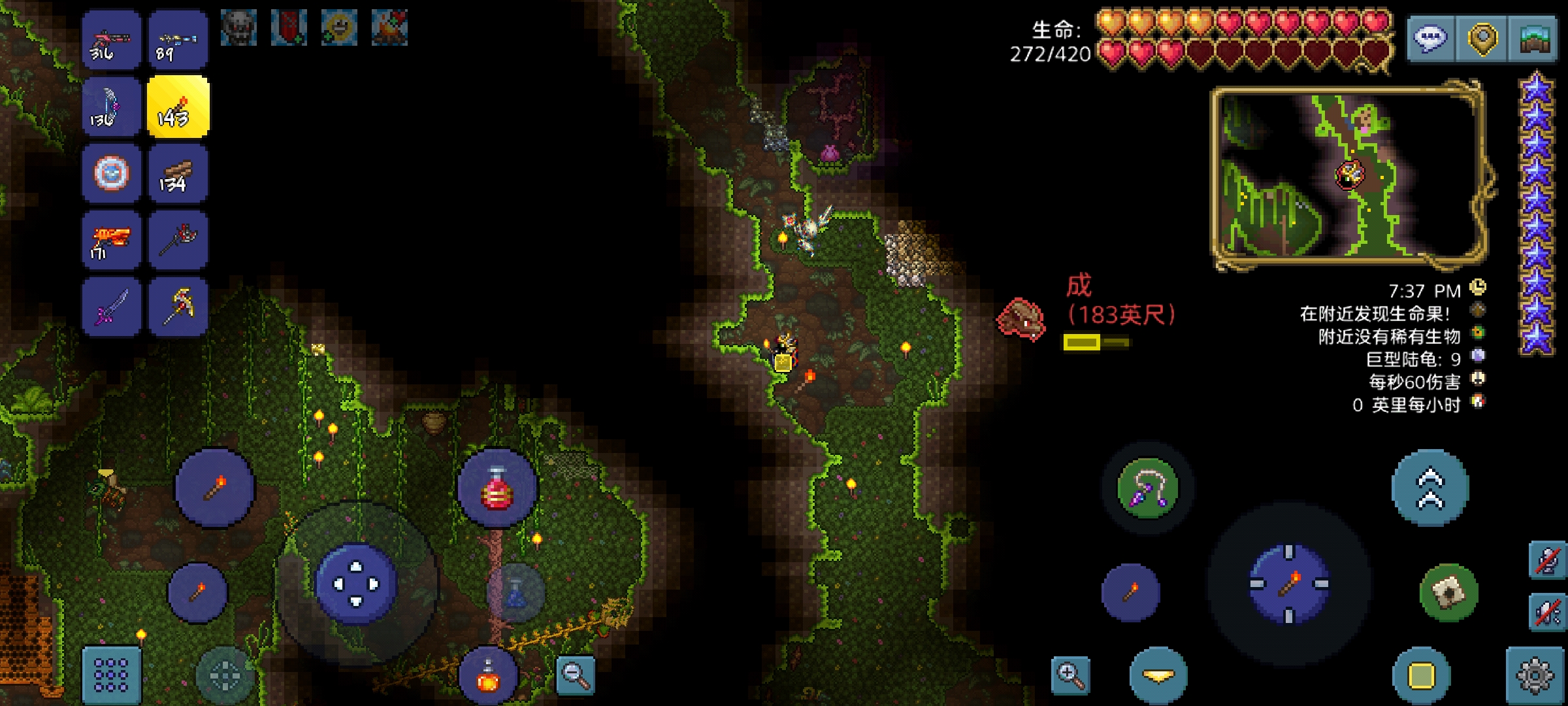Select the wood slot with 134
Viewport: 1568px width, 706px height.
178,174
